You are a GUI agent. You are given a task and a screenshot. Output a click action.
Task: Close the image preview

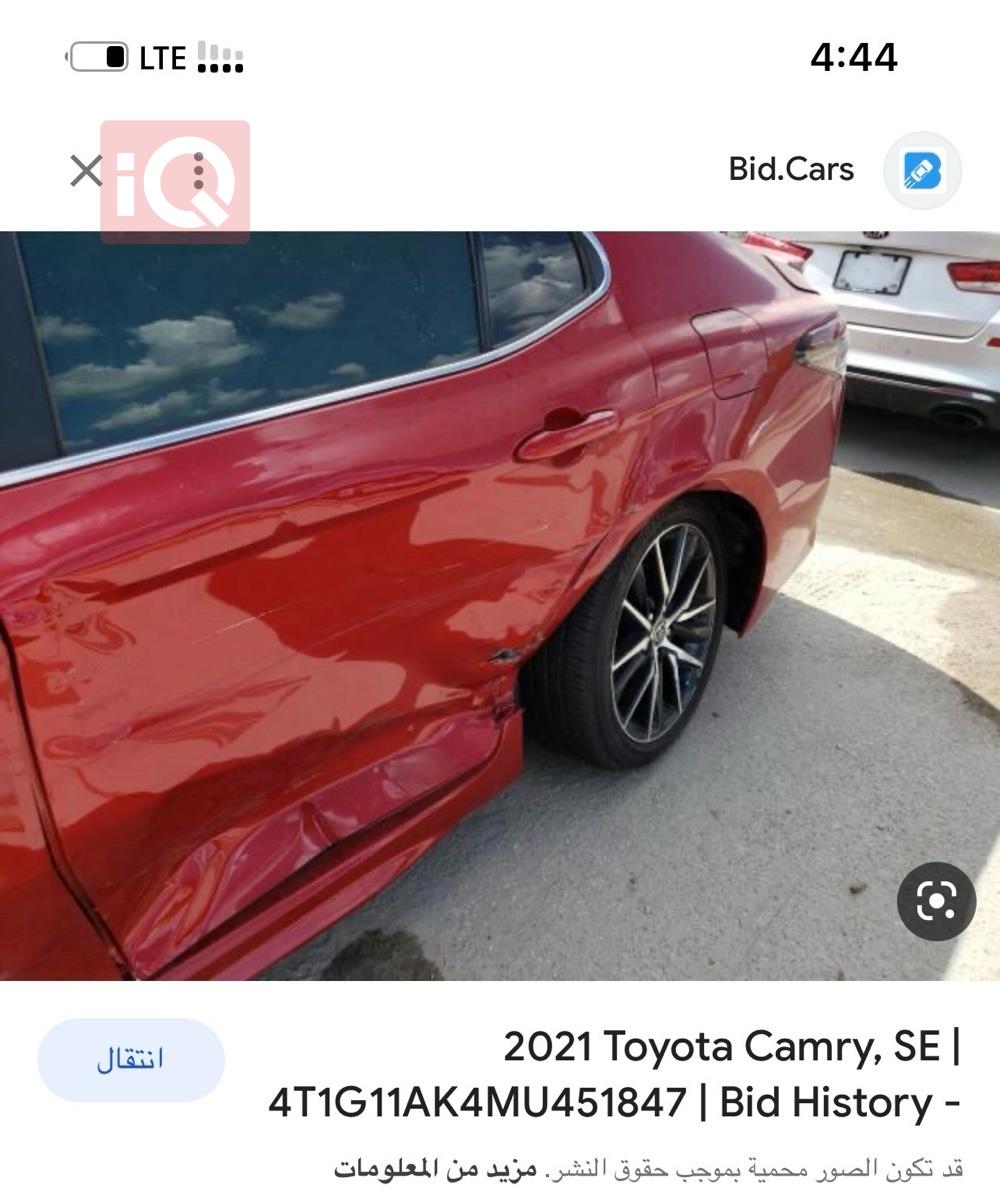click(x=86, y=171)
